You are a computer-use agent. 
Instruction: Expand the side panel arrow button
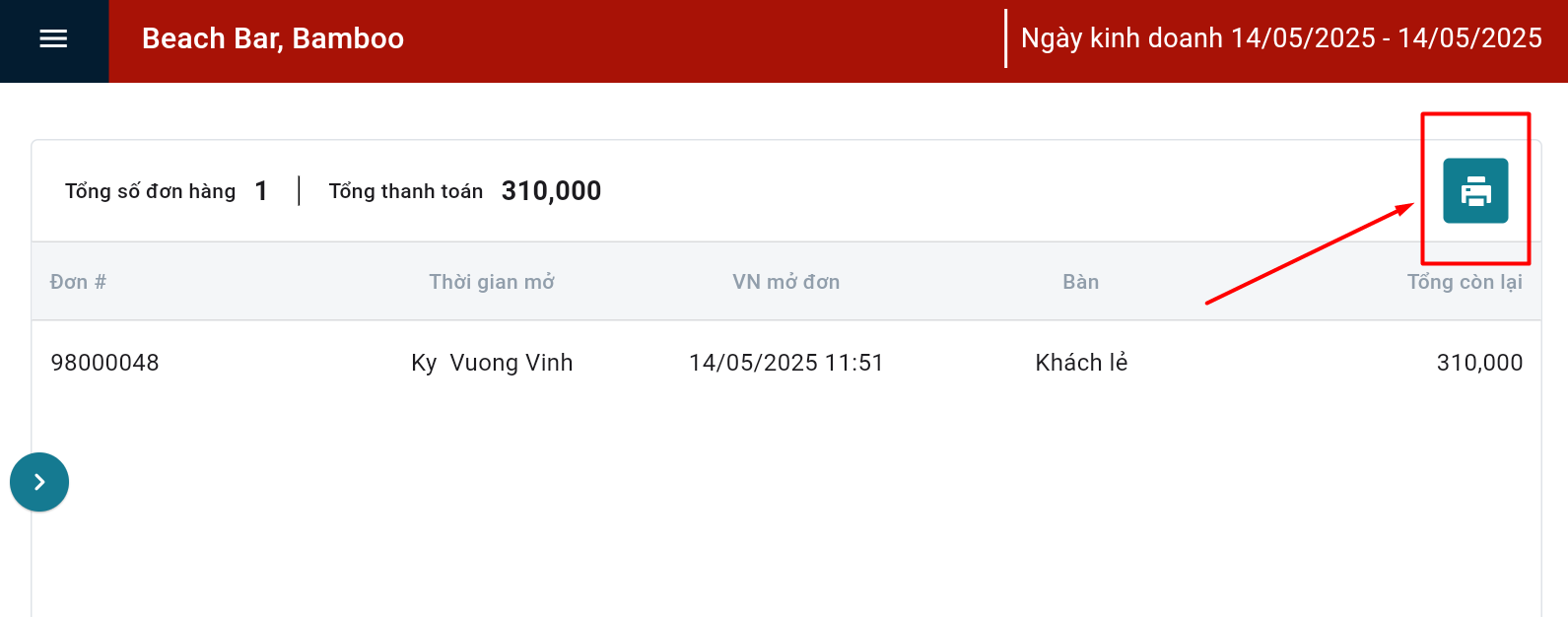click(39, 482)
